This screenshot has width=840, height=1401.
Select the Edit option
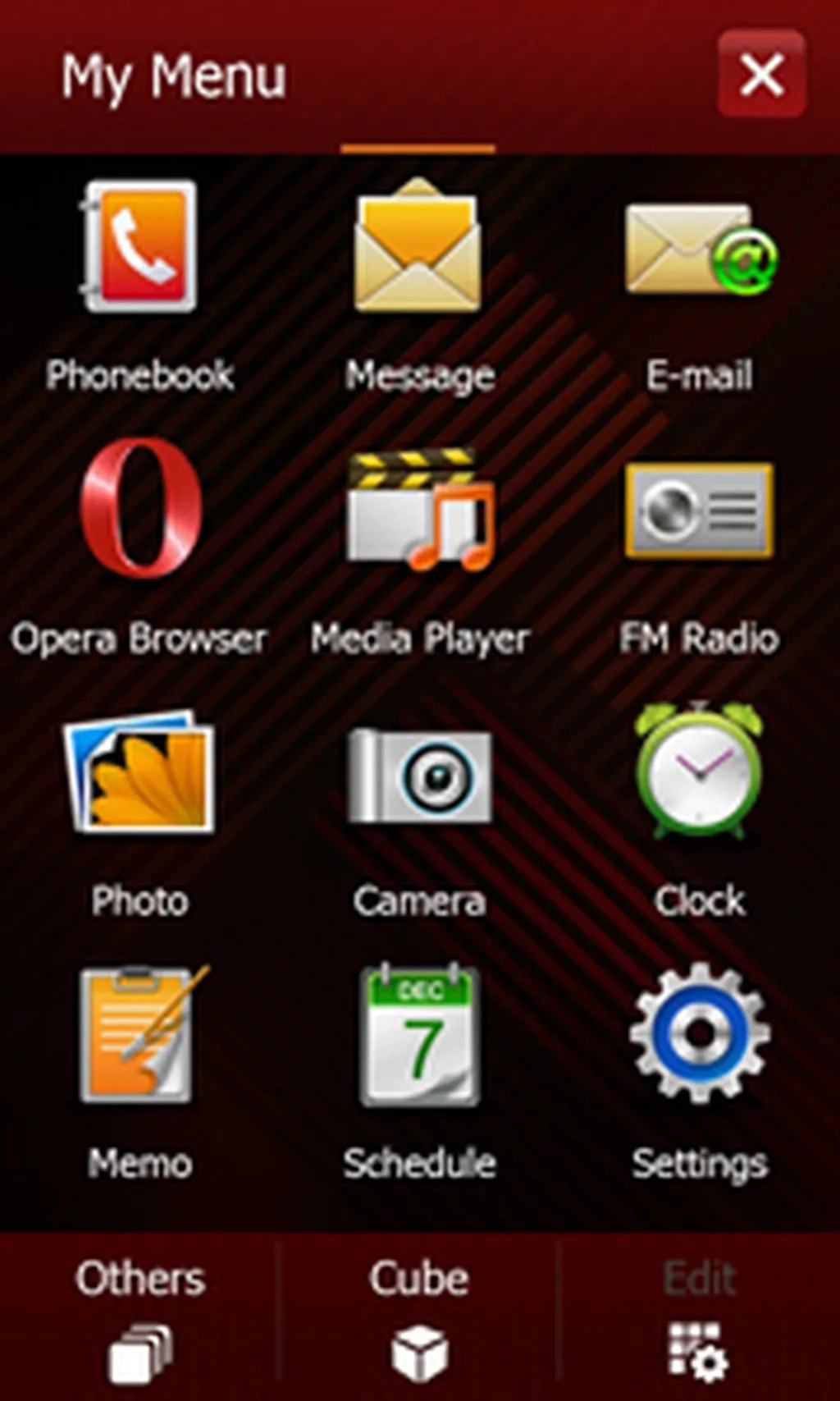click(x=697, y=1278)
